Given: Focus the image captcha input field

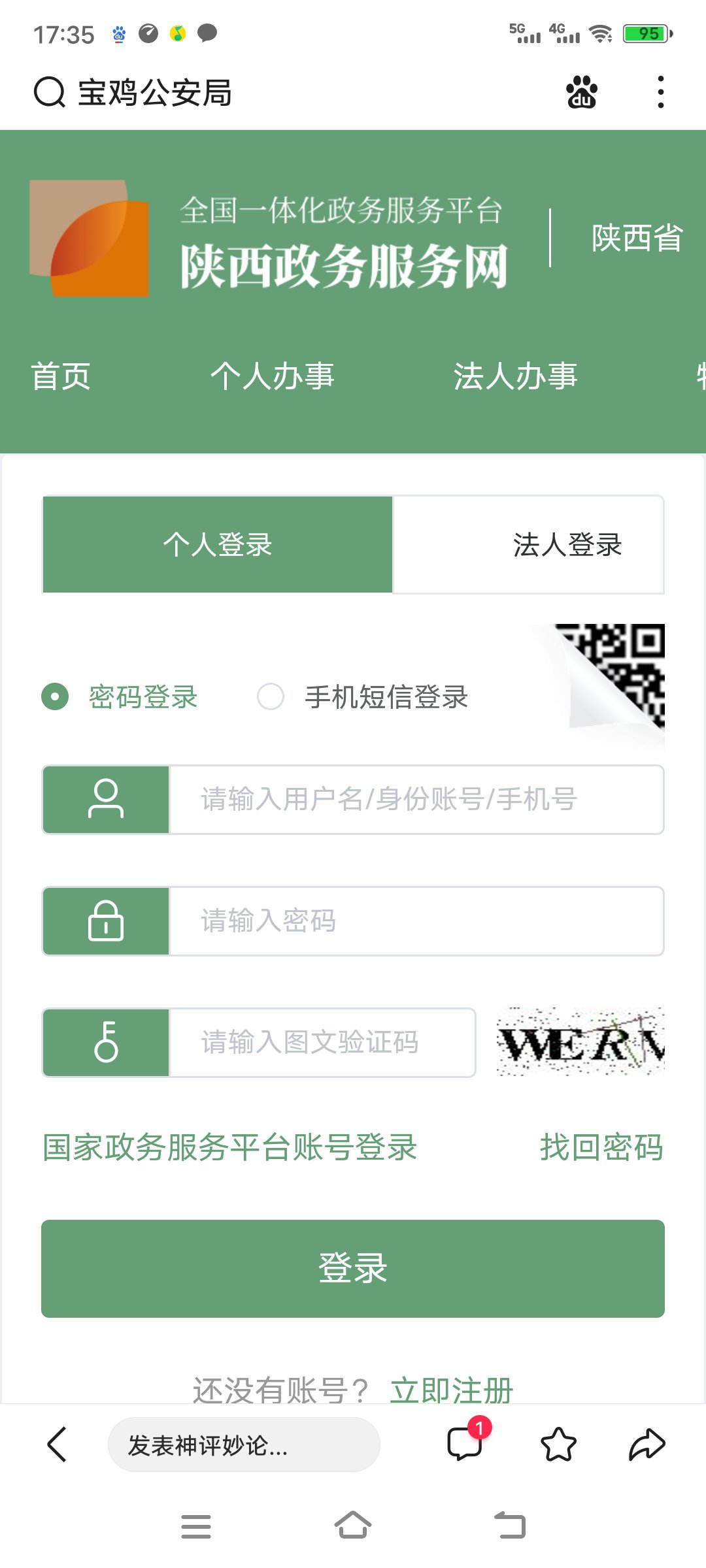Looking at the screenshot, I should click(322, 1043).
